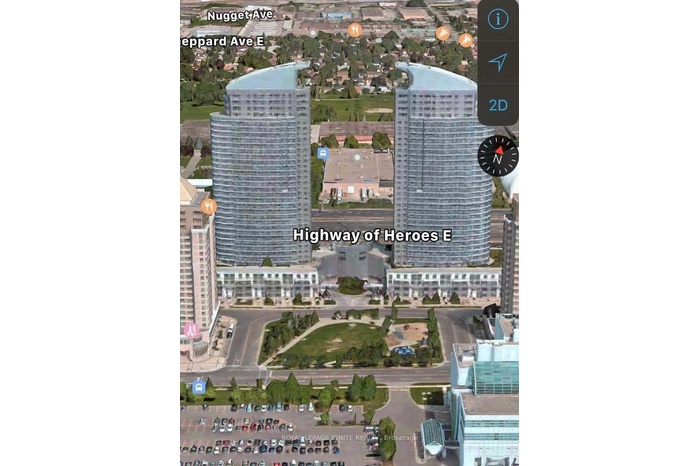
Task: Switch the map to 2D view
Action: point(497,104)
